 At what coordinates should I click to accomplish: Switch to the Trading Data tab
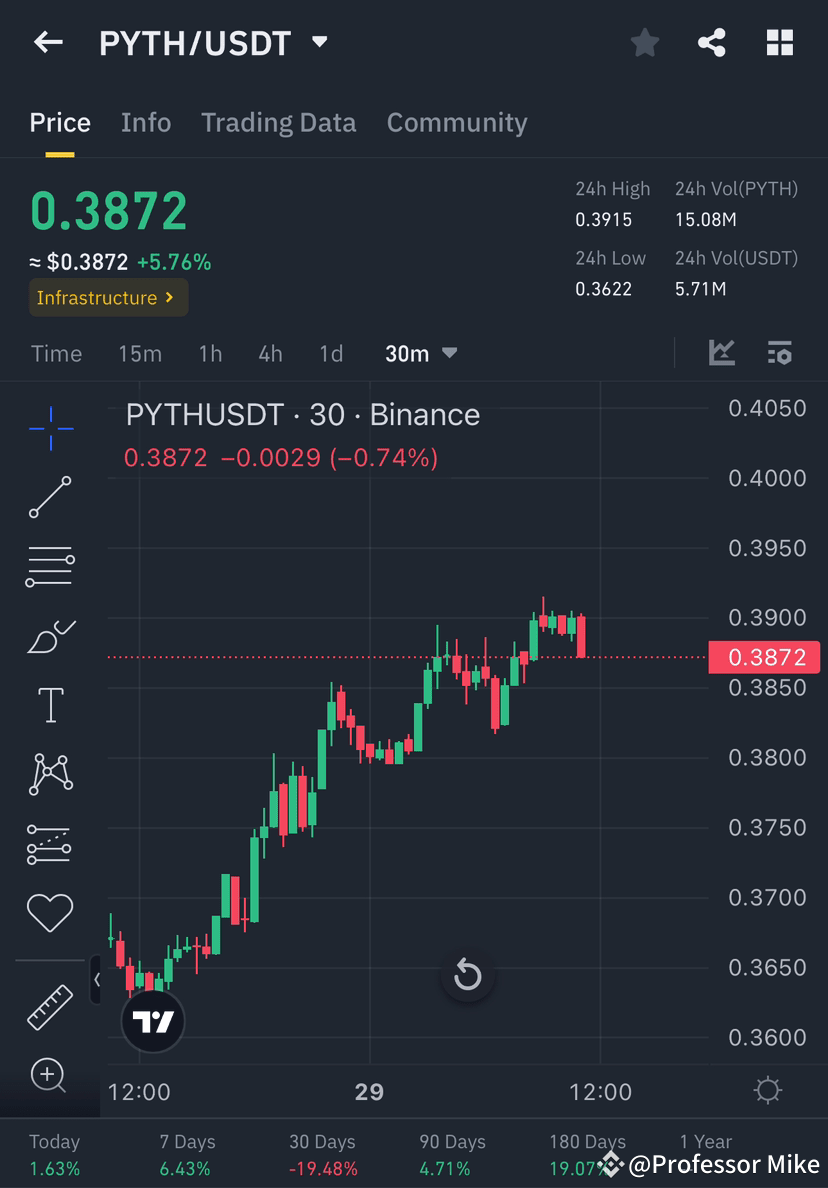[278, 122]
